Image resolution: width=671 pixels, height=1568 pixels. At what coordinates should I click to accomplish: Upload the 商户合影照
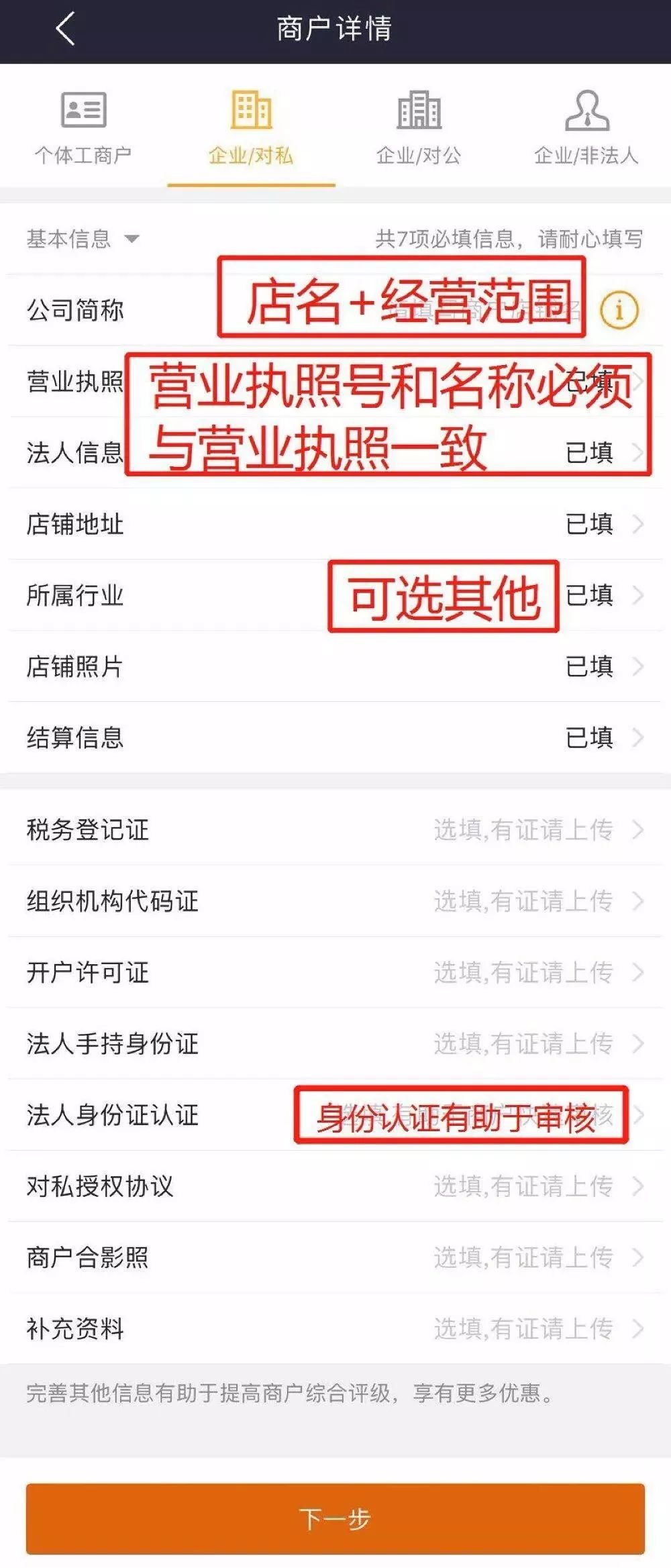335,1257
